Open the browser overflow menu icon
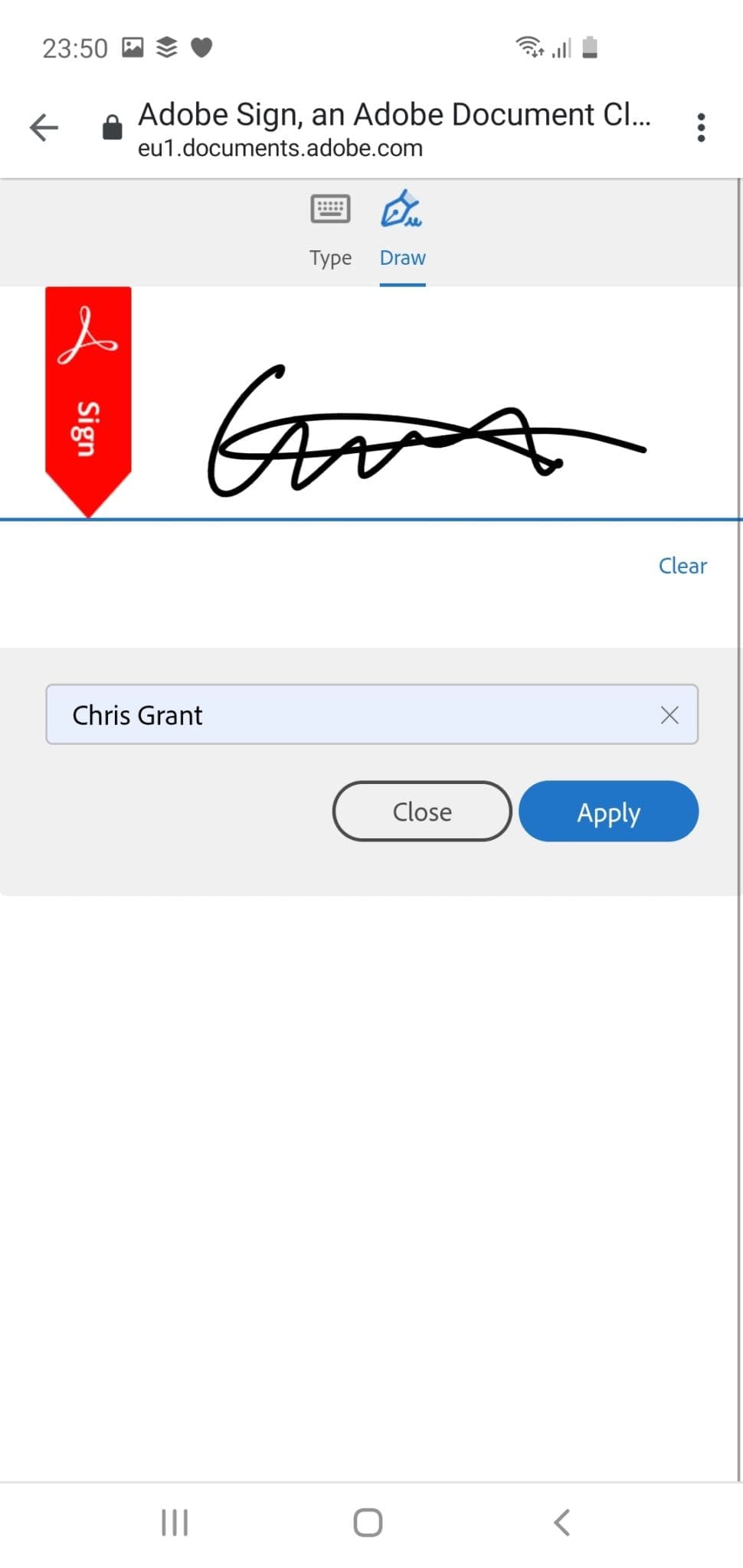Image resolution: width=743 pixels, height=1568 pixels. tap(701, 127)
